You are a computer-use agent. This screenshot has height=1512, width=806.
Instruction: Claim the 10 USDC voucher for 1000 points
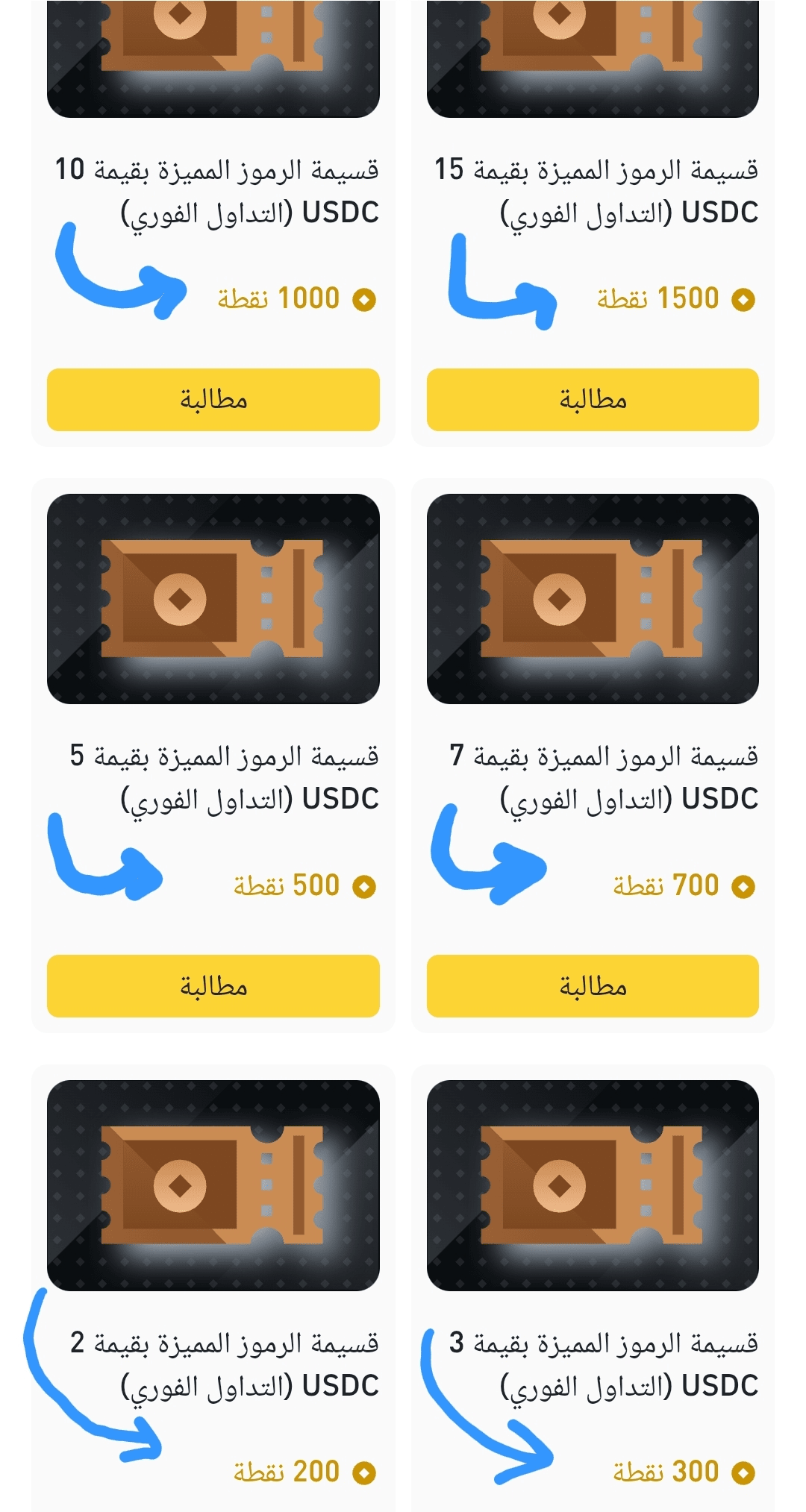pos(213,400)
